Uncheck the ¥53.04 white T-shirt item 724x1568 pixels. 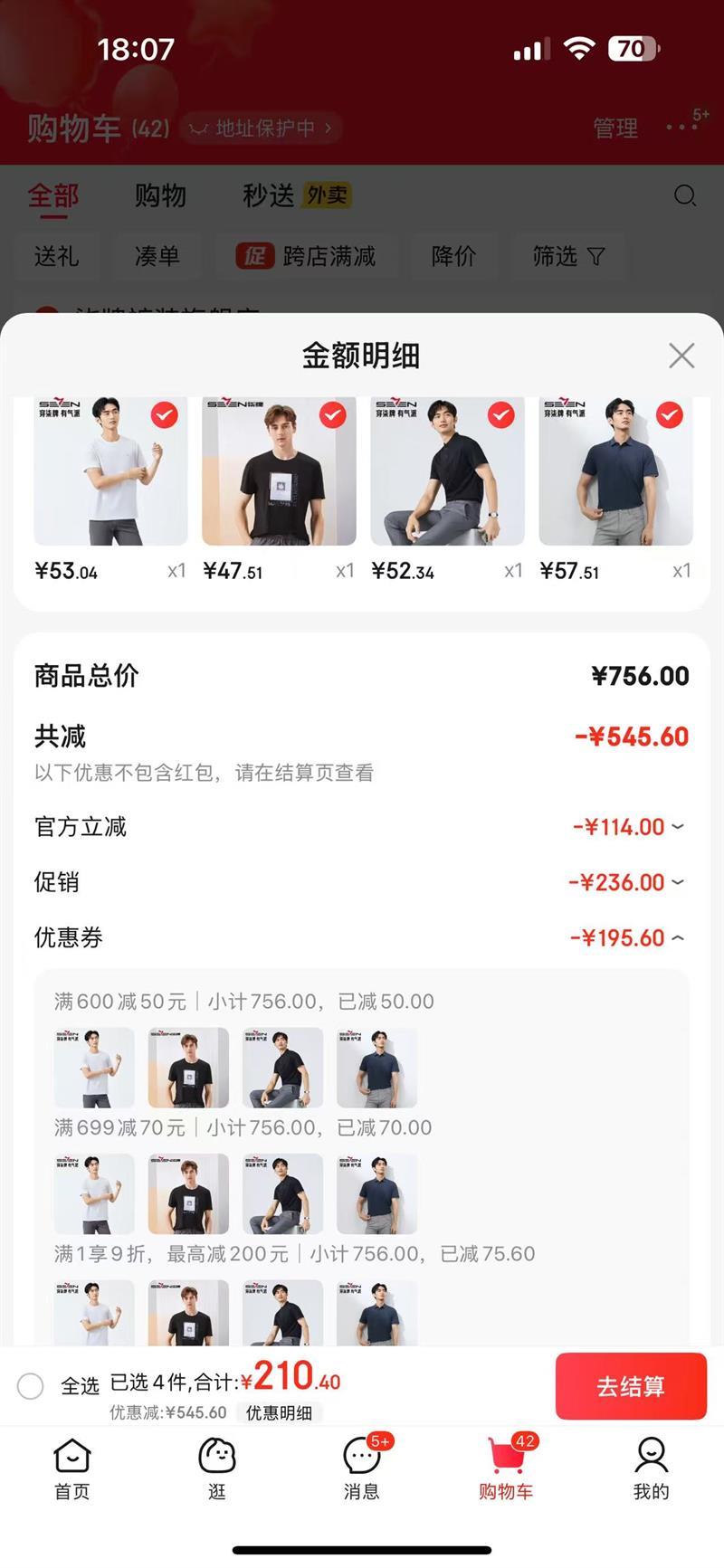click(x=164, y=415)
